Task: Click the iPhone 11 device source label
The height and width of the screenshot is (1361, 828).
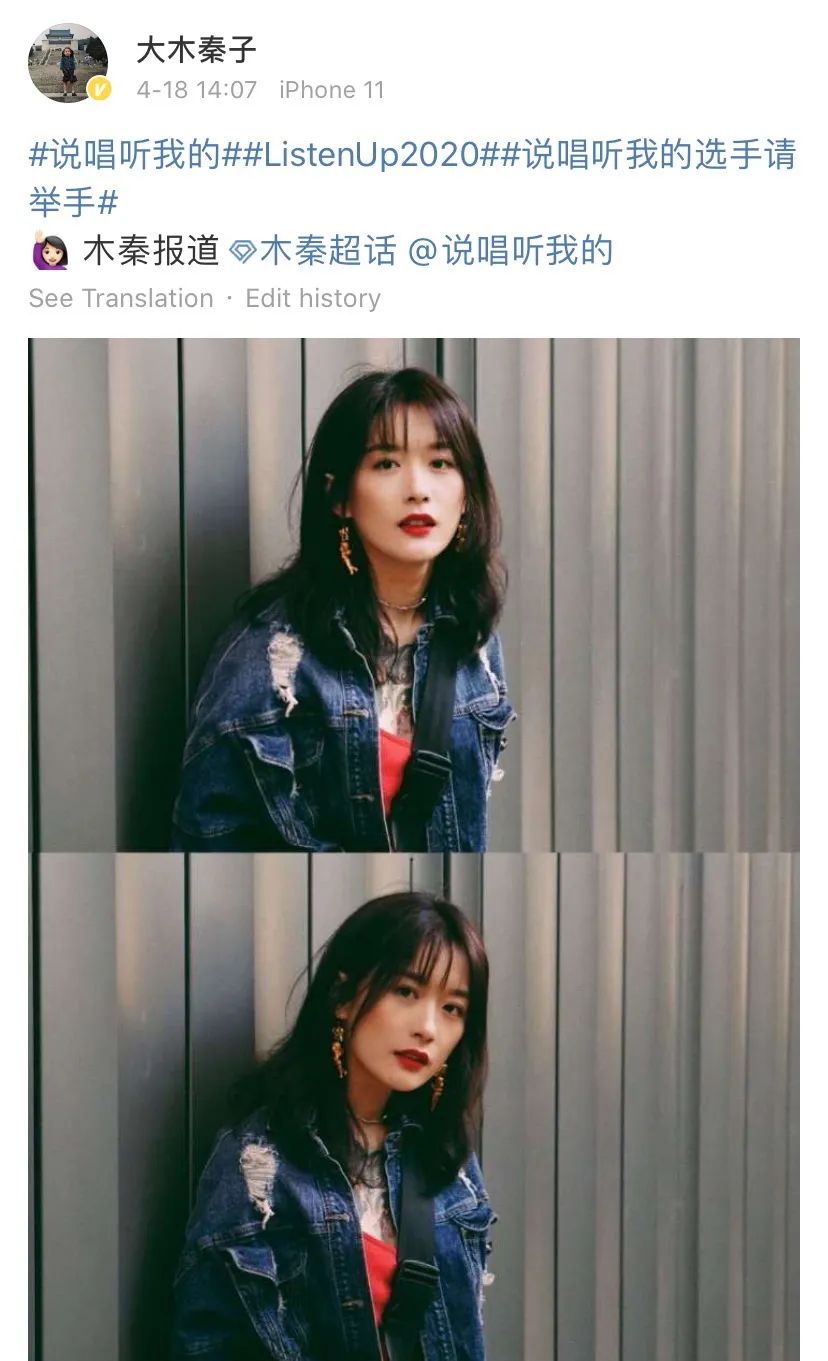Action: click(331, 90)
